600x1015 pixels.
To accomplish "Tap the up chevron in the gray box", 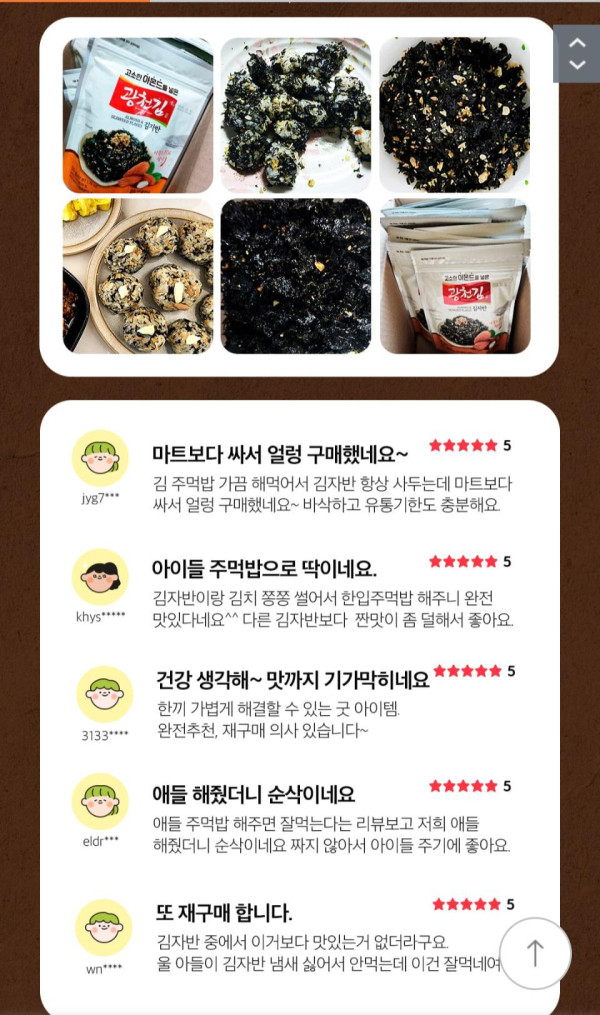I will [x=577, y=43].
